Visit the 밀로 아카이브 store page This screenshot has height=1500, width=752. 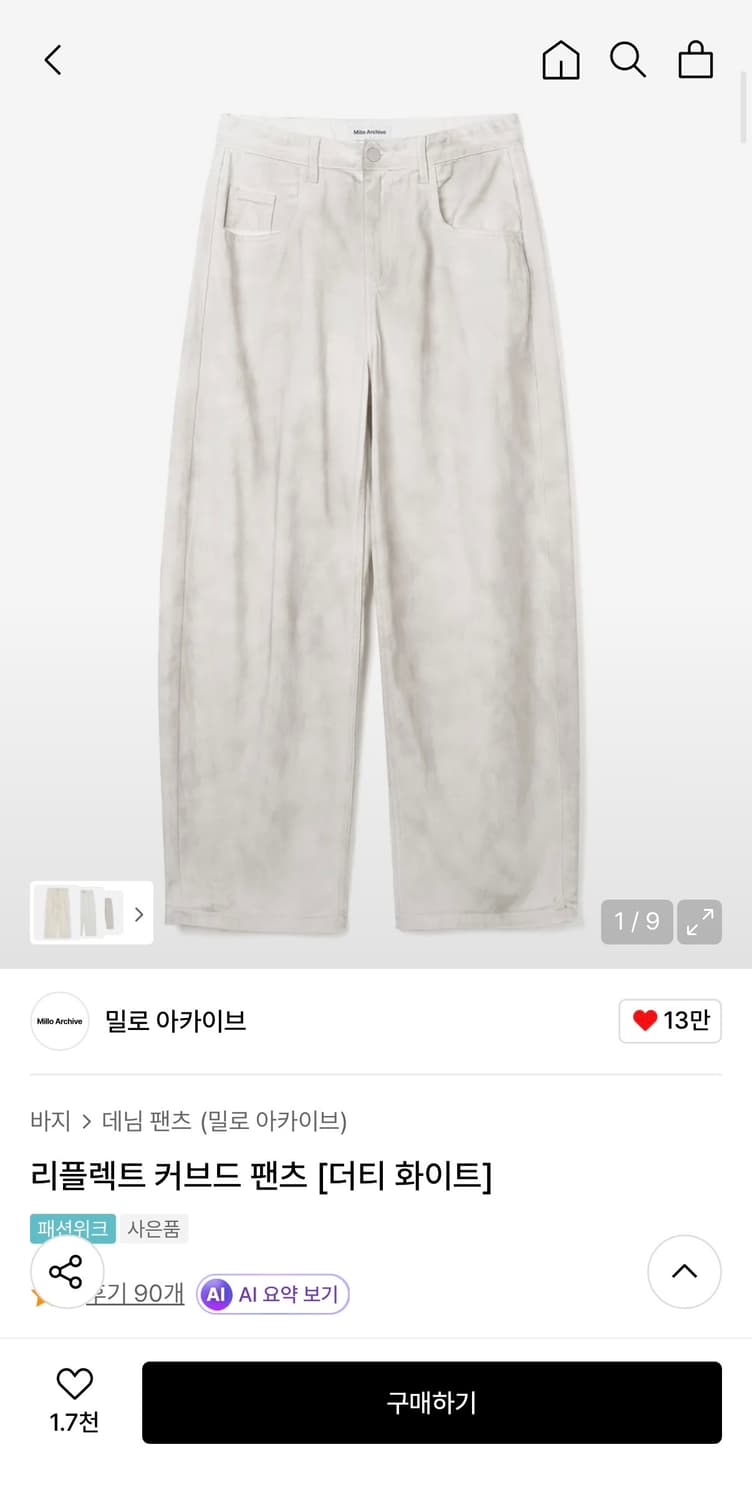tap(176, 1021)
